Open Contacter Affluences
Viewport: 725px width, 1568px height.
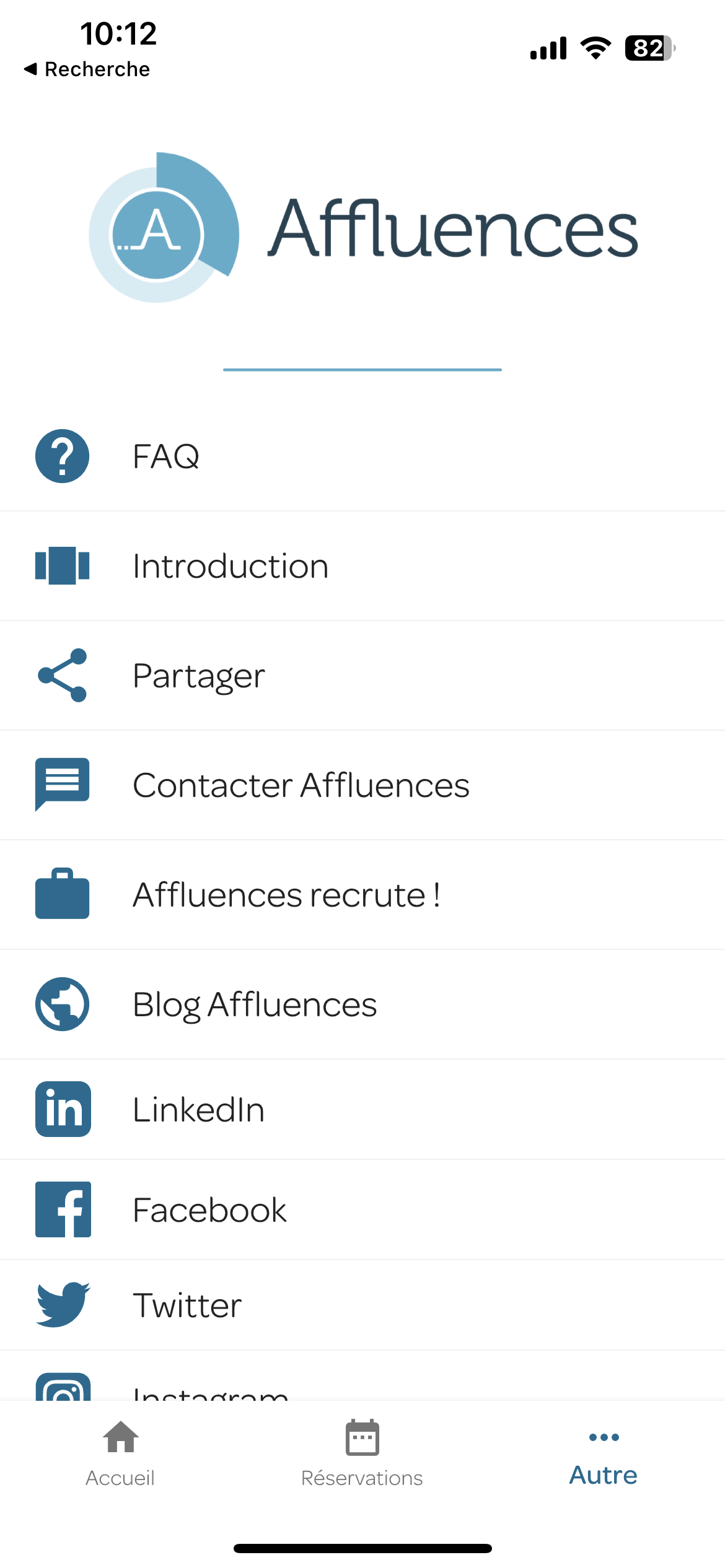pyautogui.click(x=362, y=785)
